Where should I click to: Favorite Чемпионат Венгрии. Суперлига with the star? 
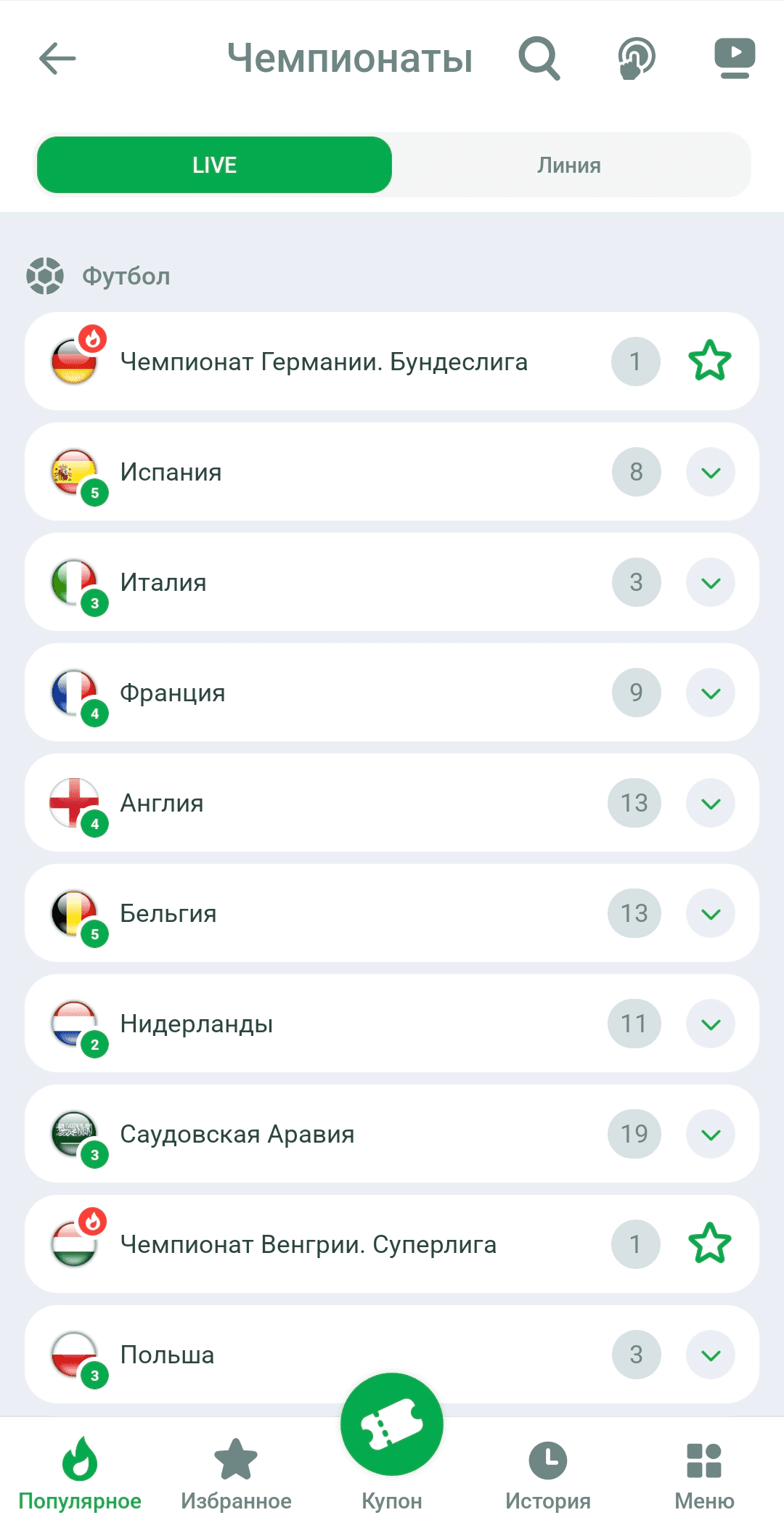click(x=709, y=1244)
